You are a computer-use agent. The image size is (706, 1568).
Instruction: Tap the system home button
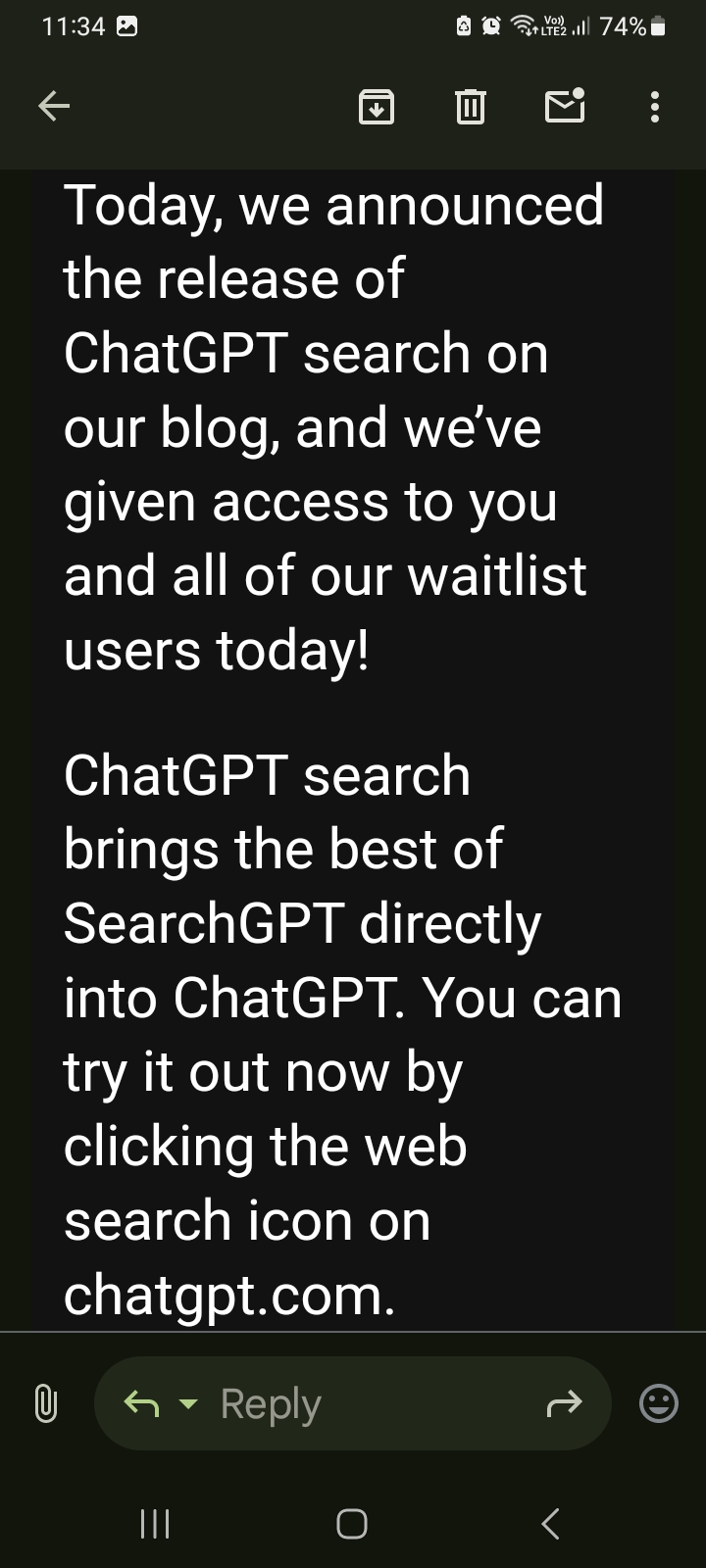352,1523
